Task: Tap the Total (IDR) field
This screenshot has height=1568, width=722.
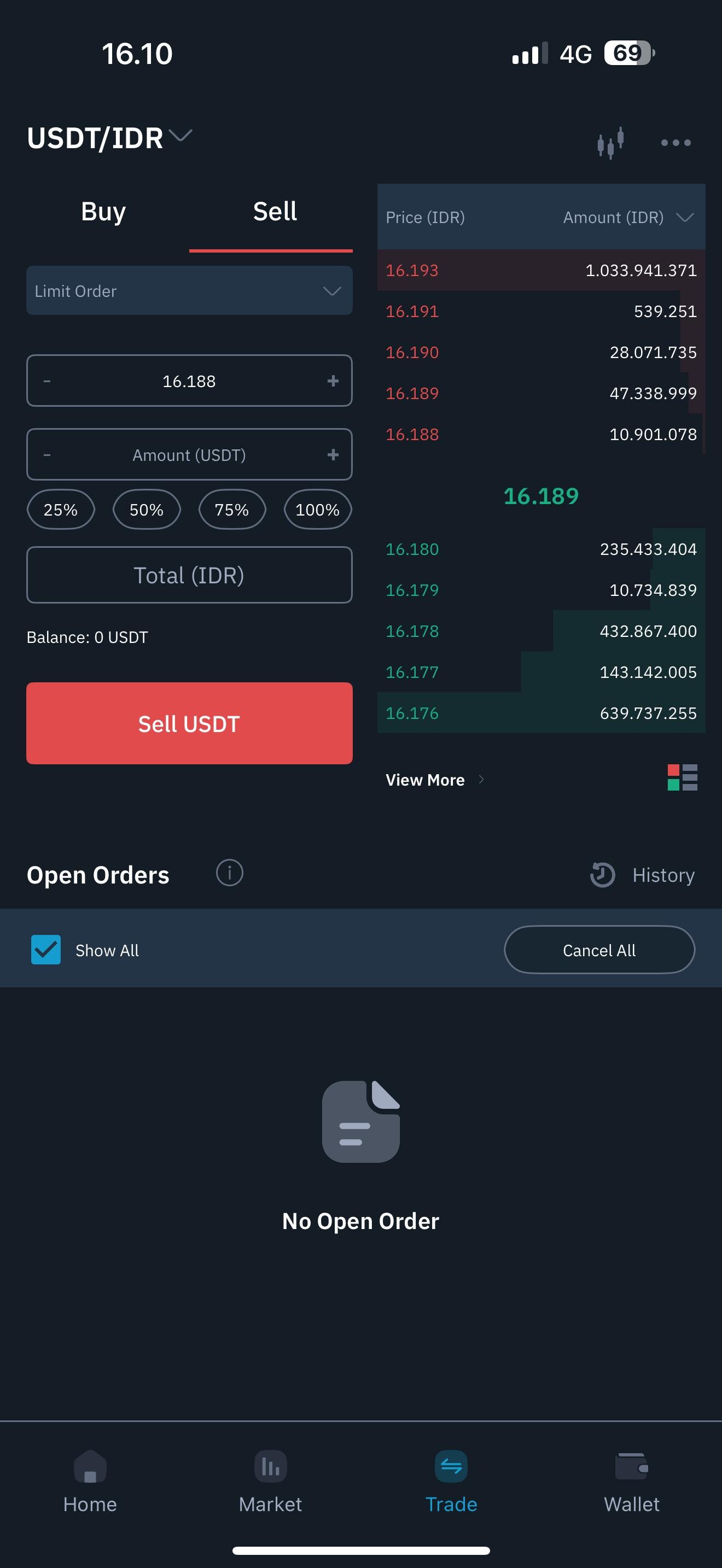Action: point(189,575)
